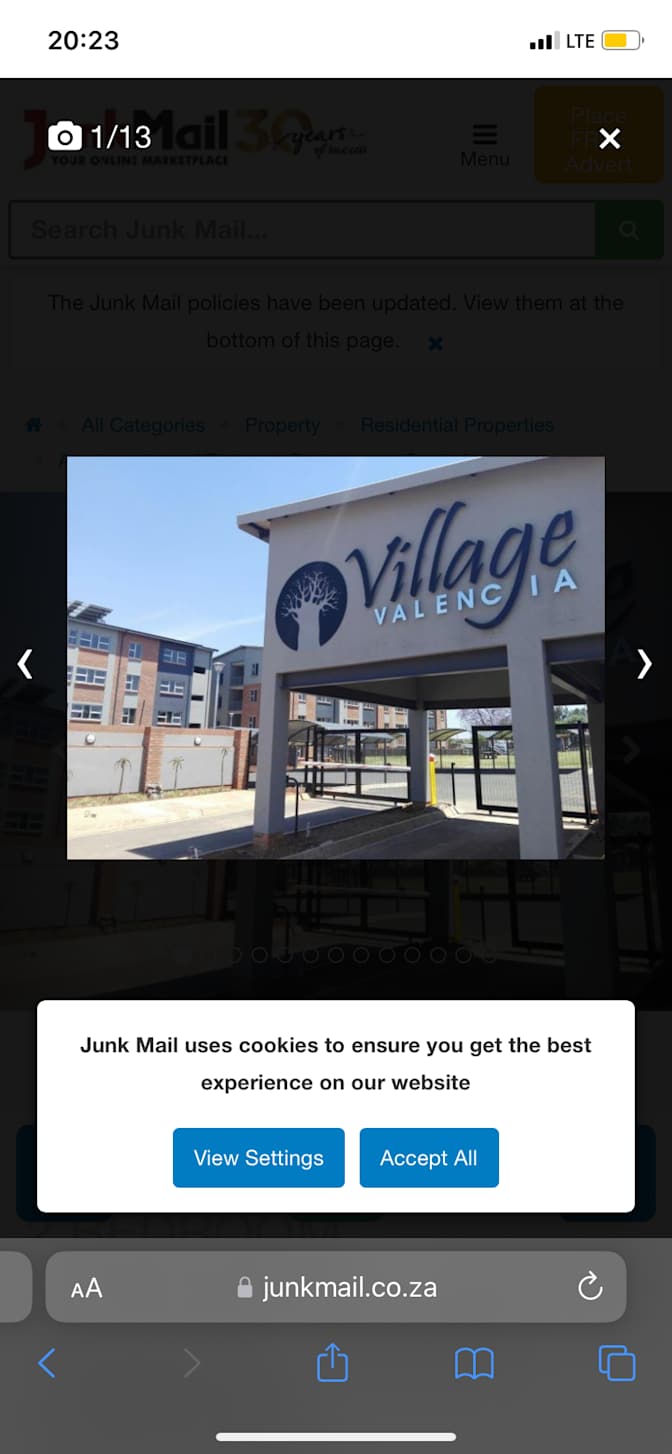Open Safari bookmarks
Screen dimensions: 672x1454
point(474,1363)
